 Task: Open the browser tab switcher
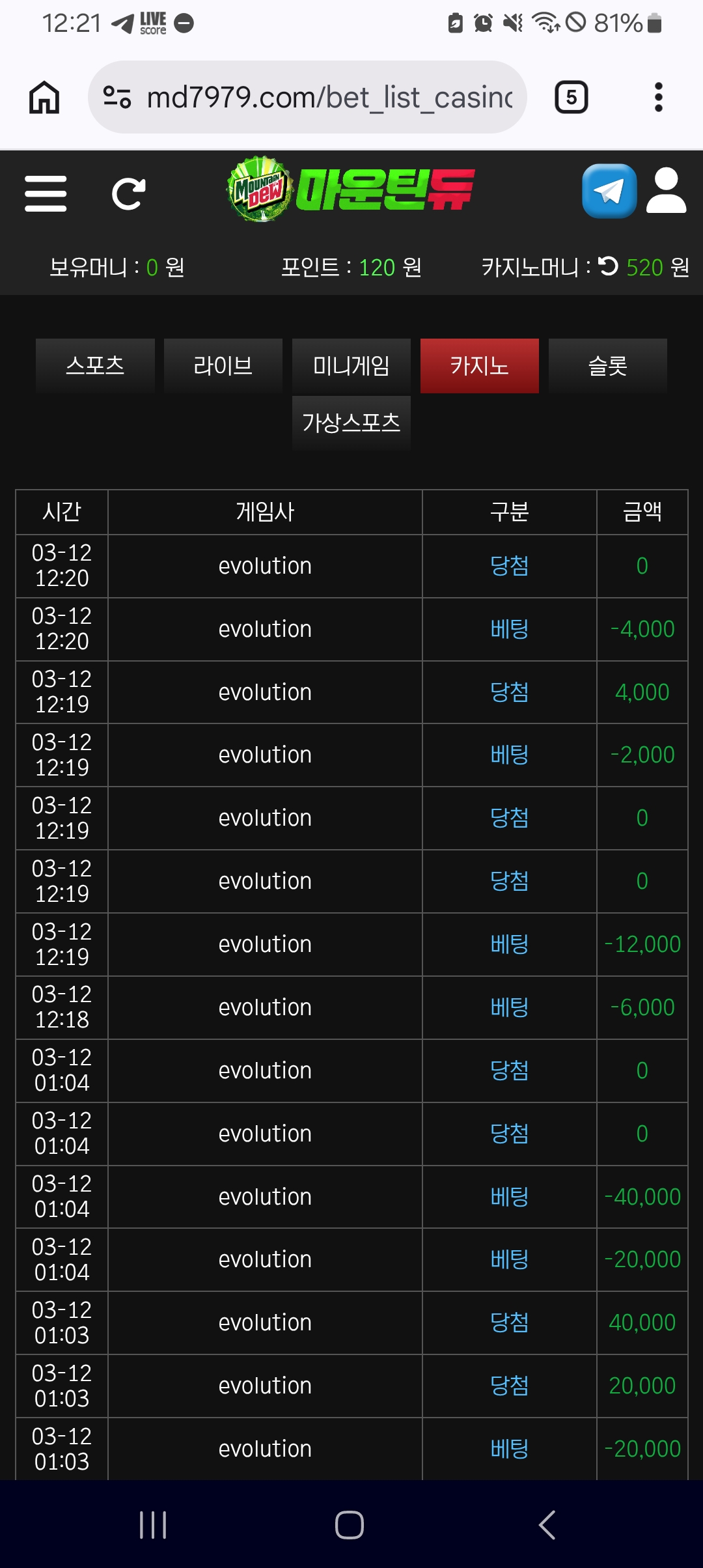pos(572,97)
